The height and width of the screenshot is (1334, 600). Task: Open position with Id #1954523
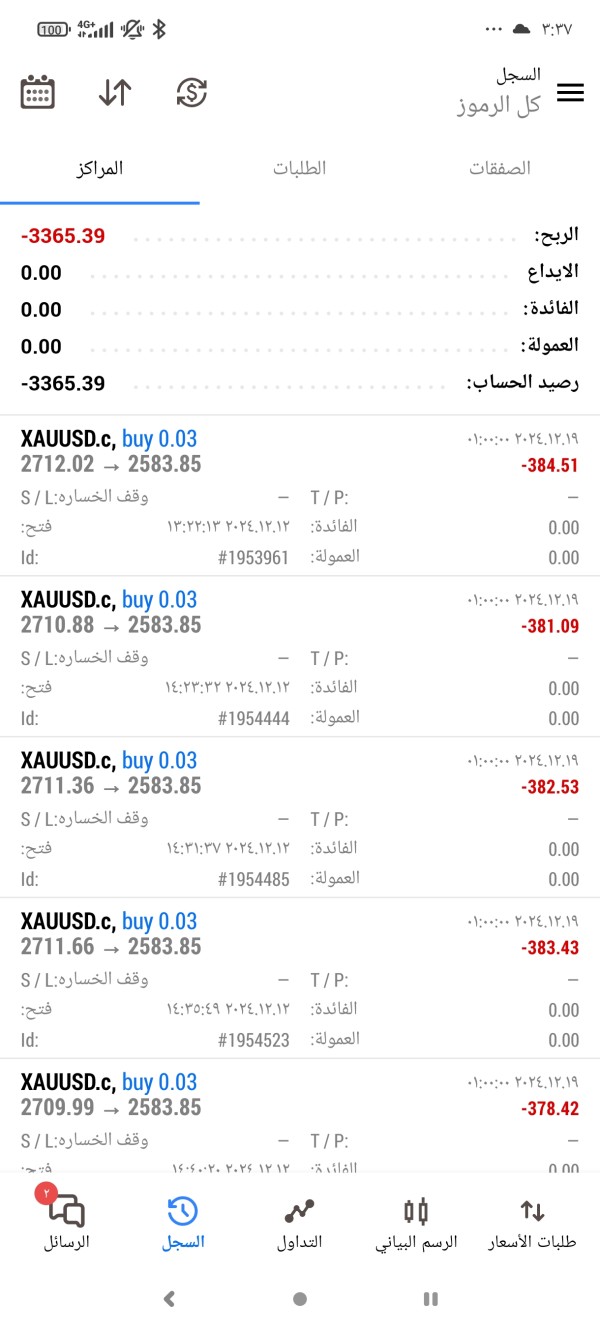(300, 979)
